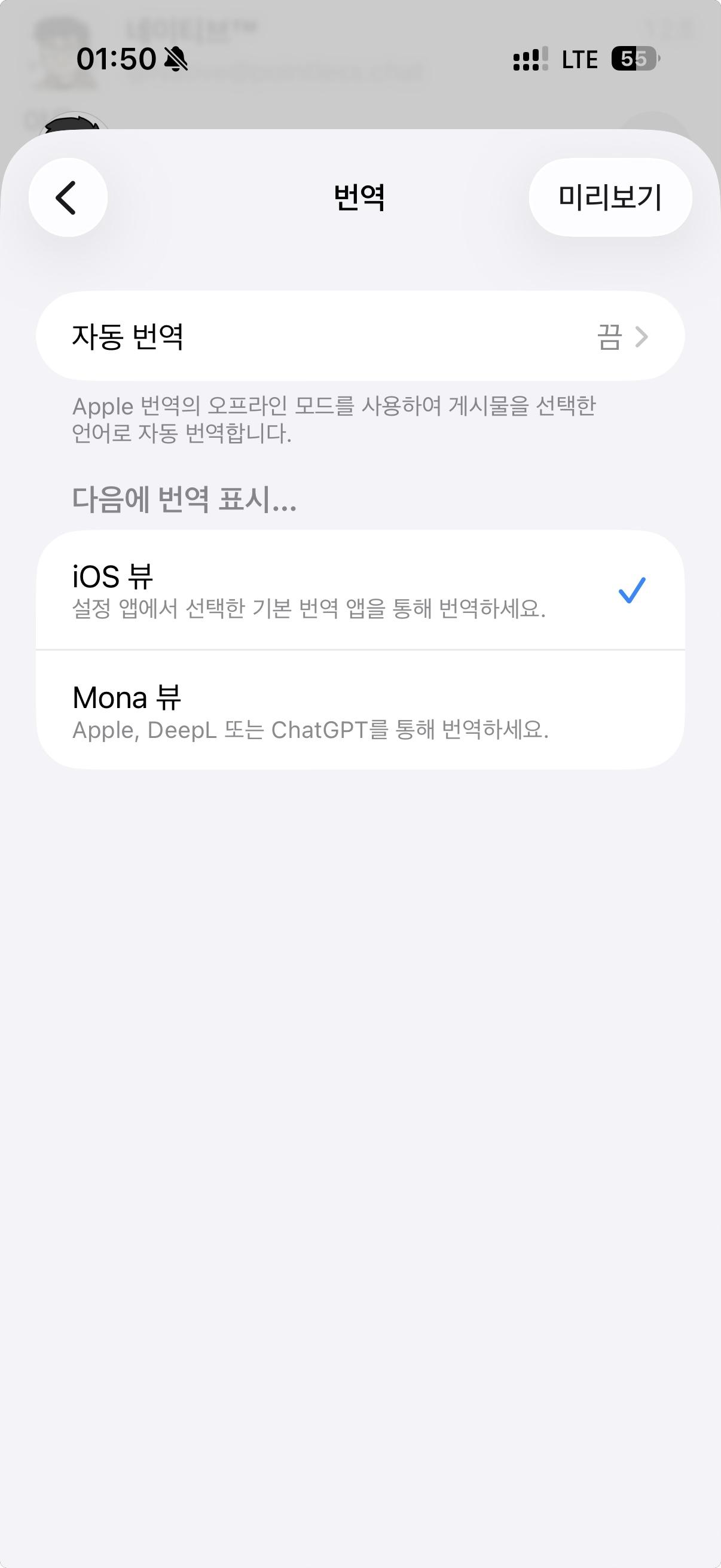Go back from the 번역 screen
Viewport: 721px width, 1568px height.
coord(68,197)
